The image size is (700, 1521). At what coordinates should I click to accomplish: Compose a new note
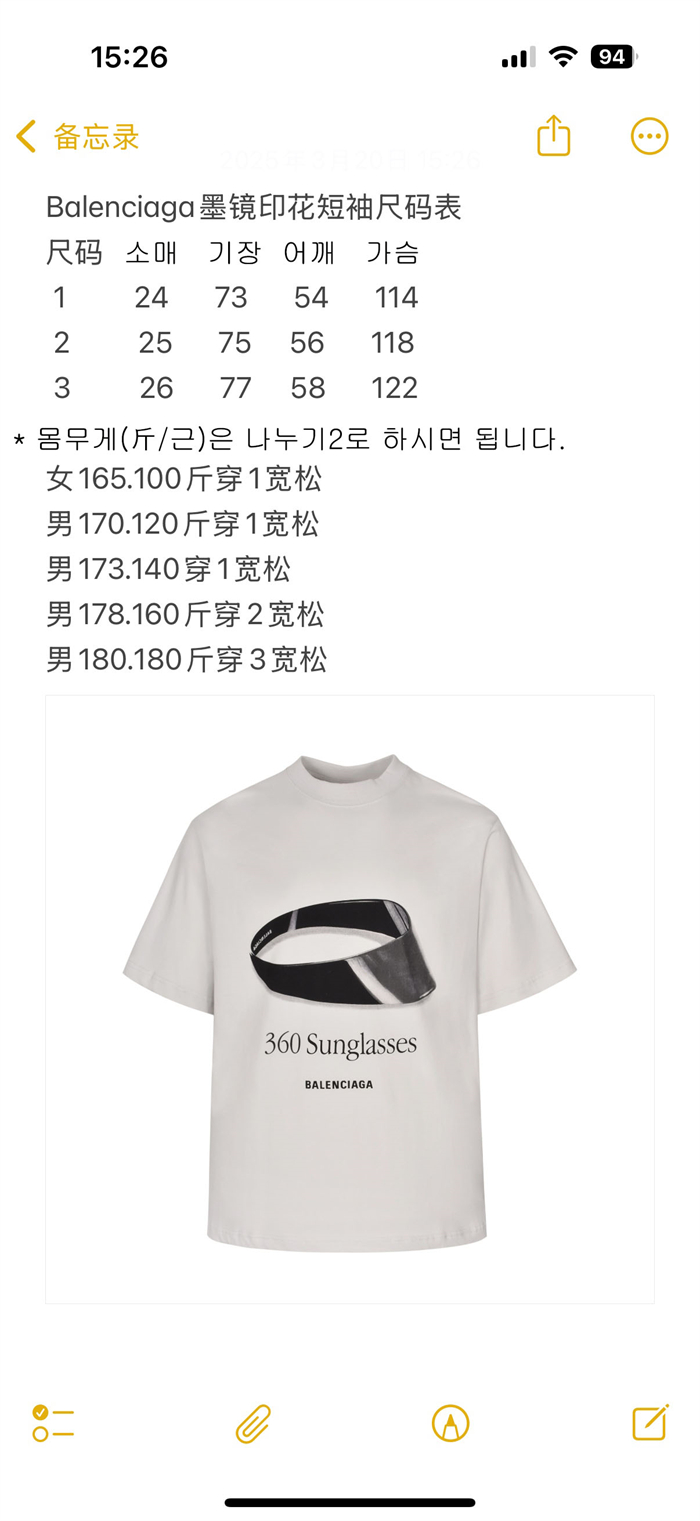coord(650,1422)
